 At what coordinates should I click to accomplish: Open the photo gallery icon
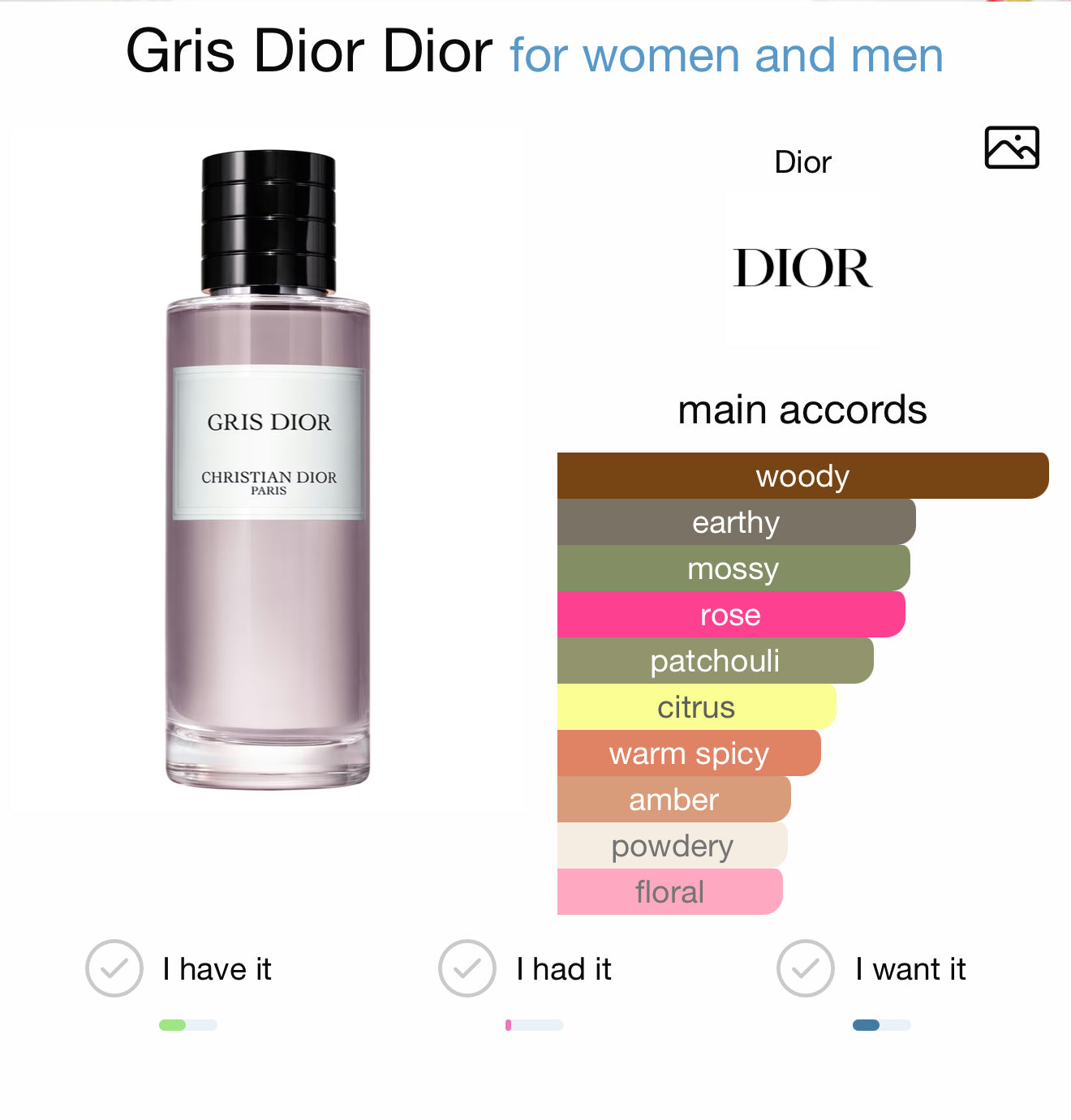(x=1011, y=148)
